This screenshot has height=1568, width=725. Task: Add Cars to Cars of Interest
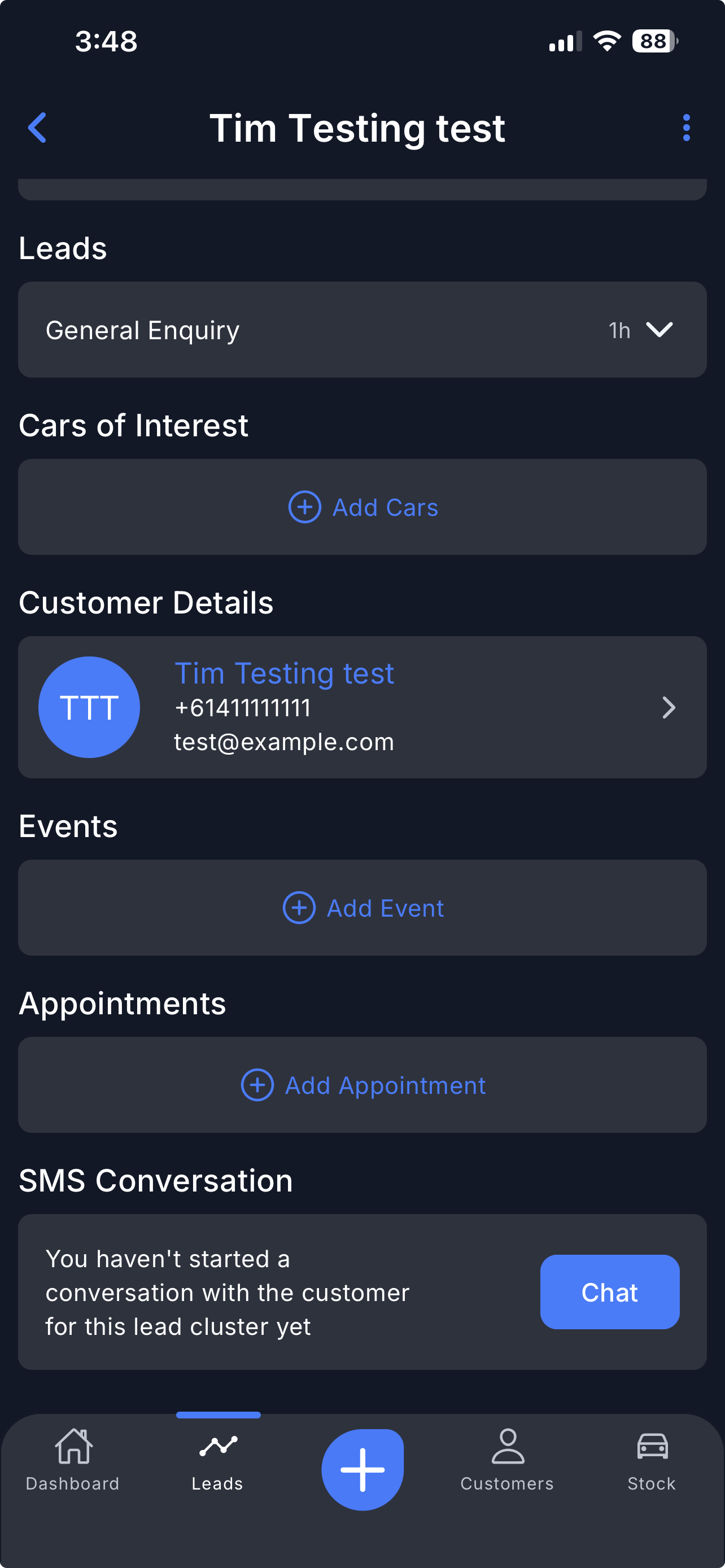pyautogui.click(x=363, y=507)
